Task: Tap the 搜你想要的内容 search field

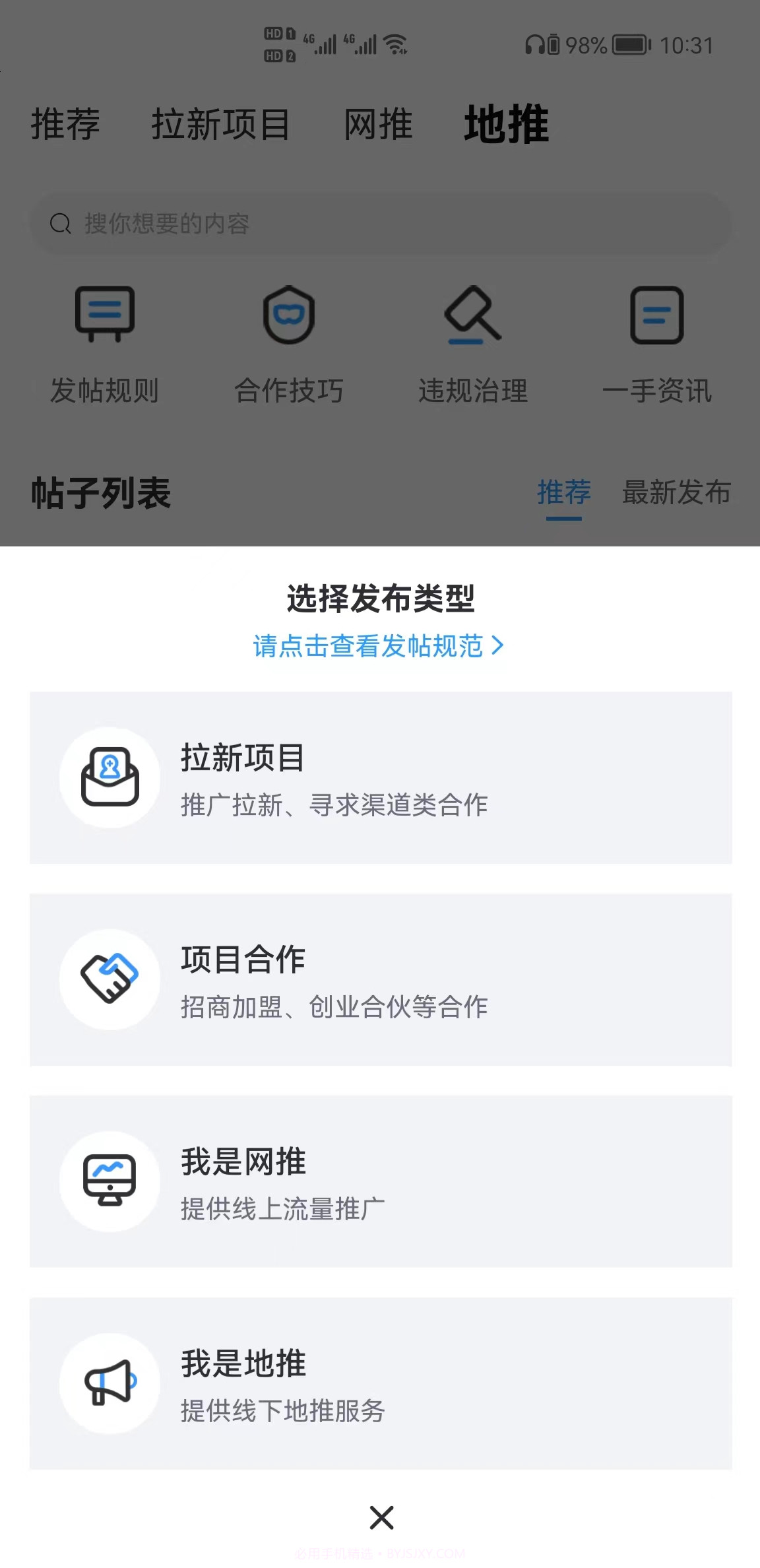Action: pyautogui.click(x=264, y=223)
